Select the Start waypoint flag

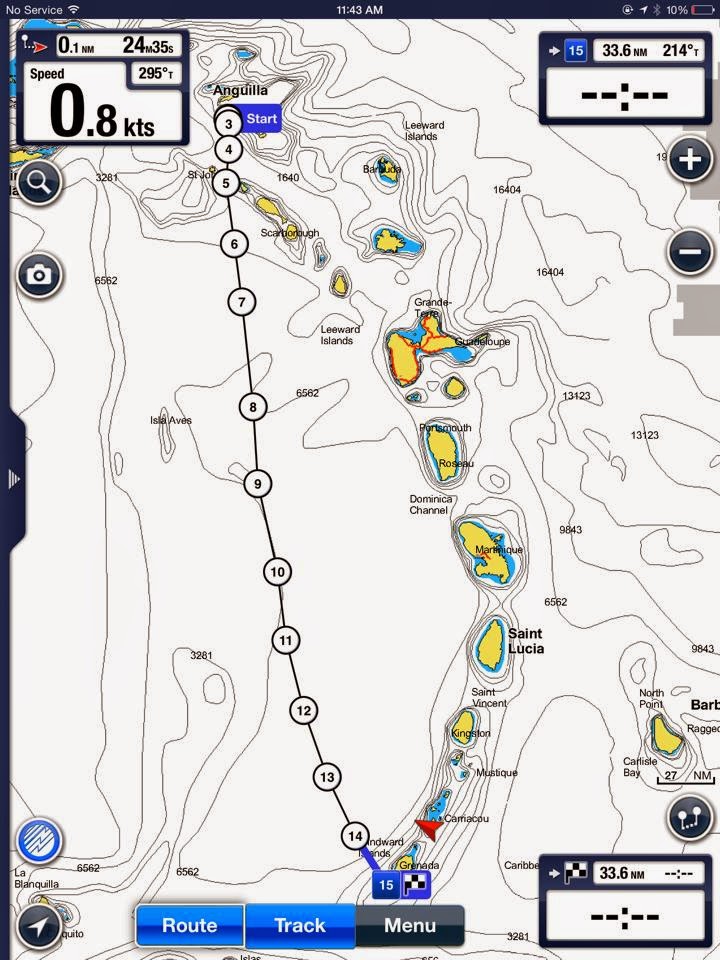click(x=259, y=120)
